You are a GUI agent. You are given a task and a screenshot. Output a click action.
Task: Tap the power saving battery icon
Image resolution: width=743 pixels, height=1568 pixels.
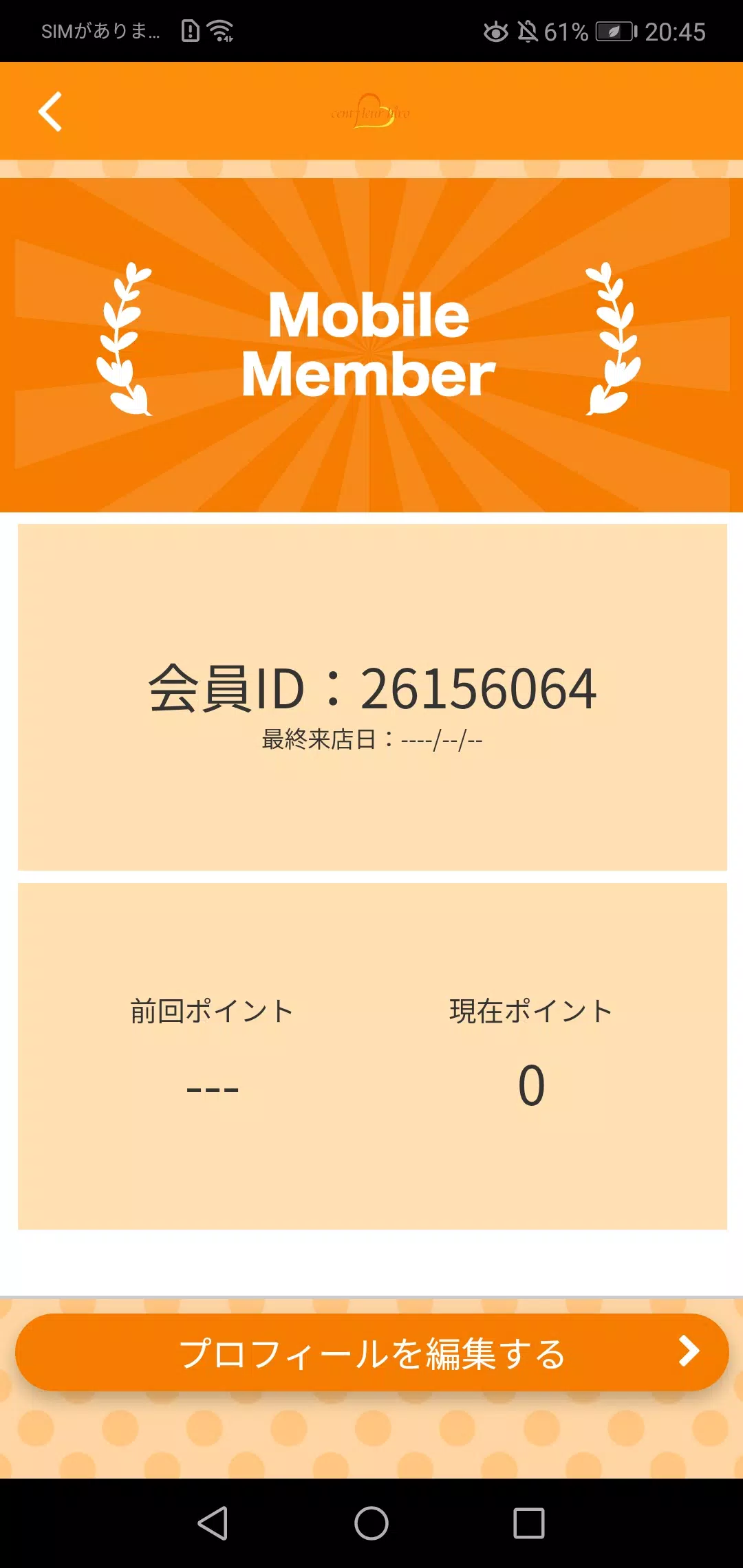tap(614, 30)
